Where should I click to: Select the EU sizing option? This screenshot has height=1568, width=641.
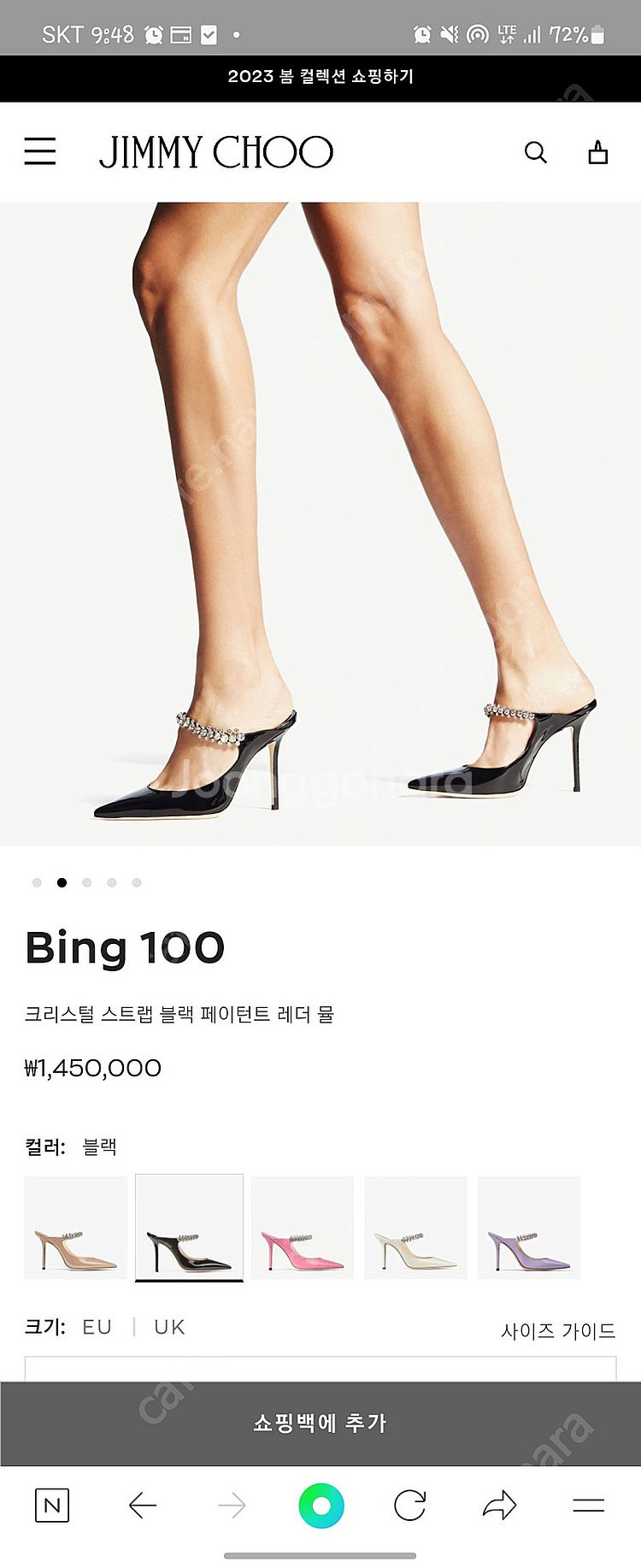click(97, 1327)
